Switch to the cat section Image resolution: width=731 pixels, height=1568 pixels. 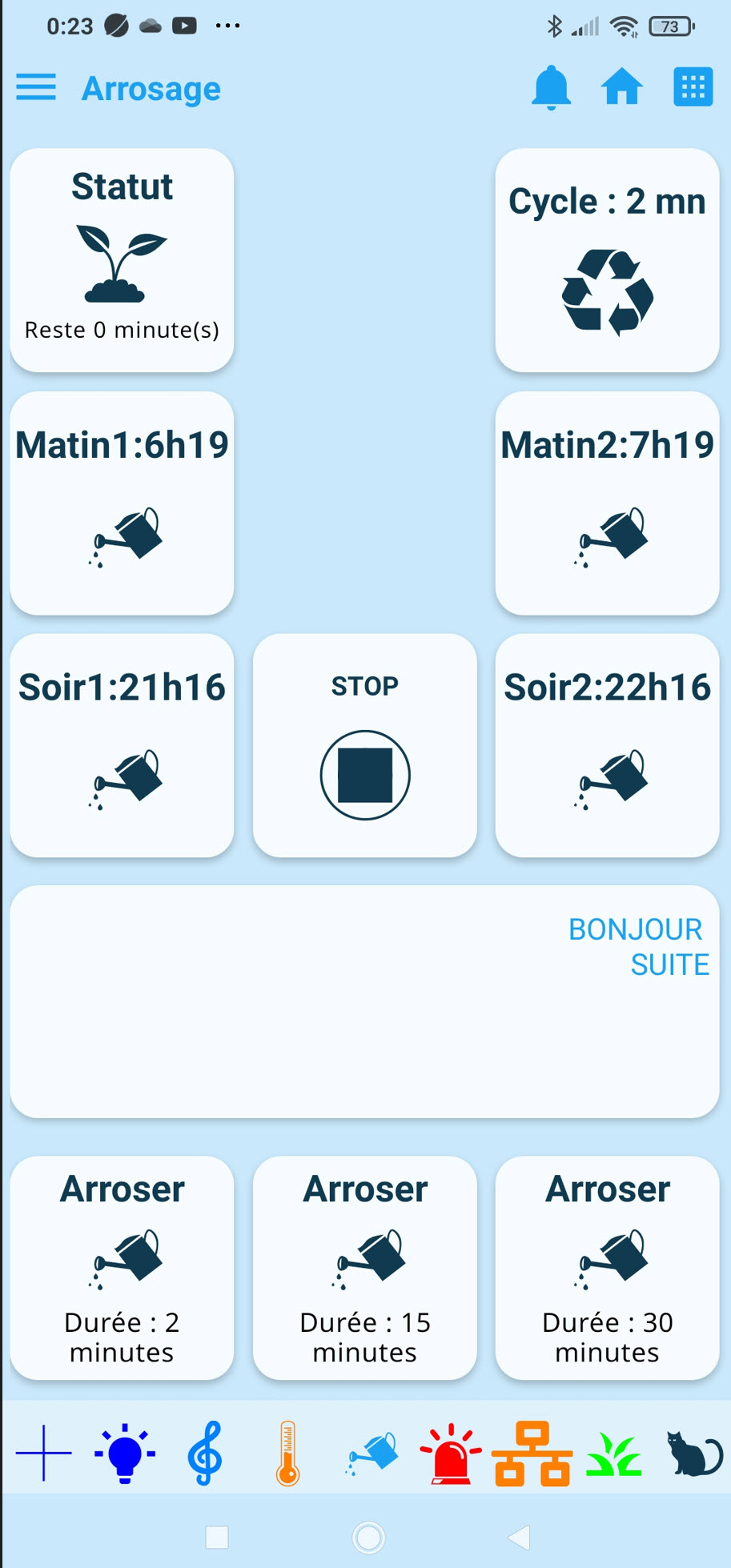pos(693,1453)
